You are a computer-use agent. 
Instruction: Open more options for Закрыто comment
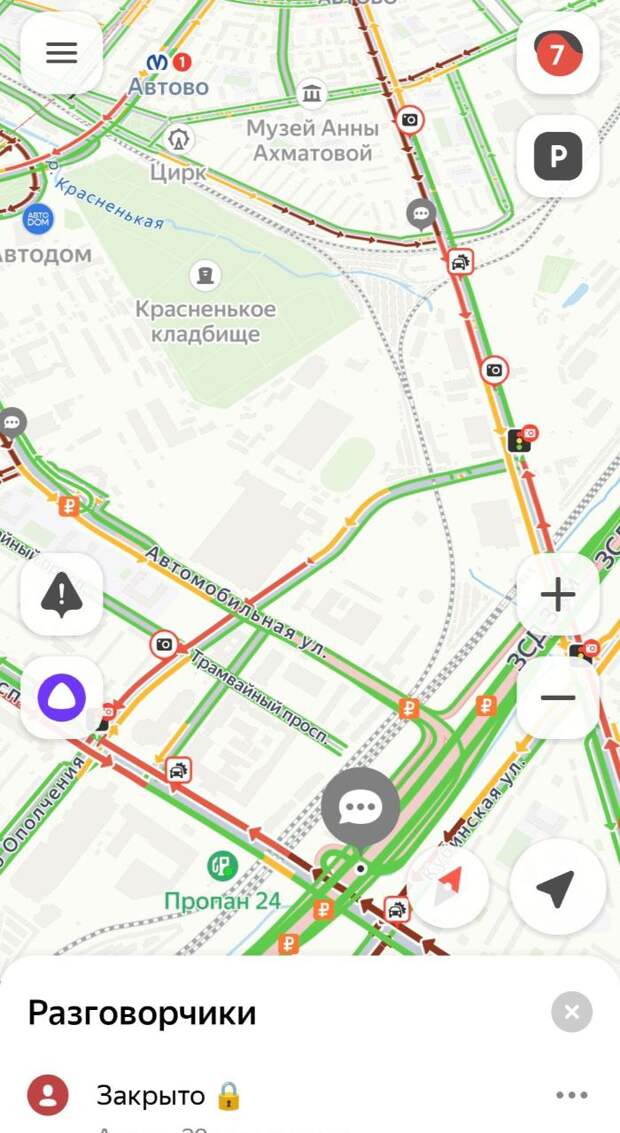pyautogui.click(x=571, y=1095)
